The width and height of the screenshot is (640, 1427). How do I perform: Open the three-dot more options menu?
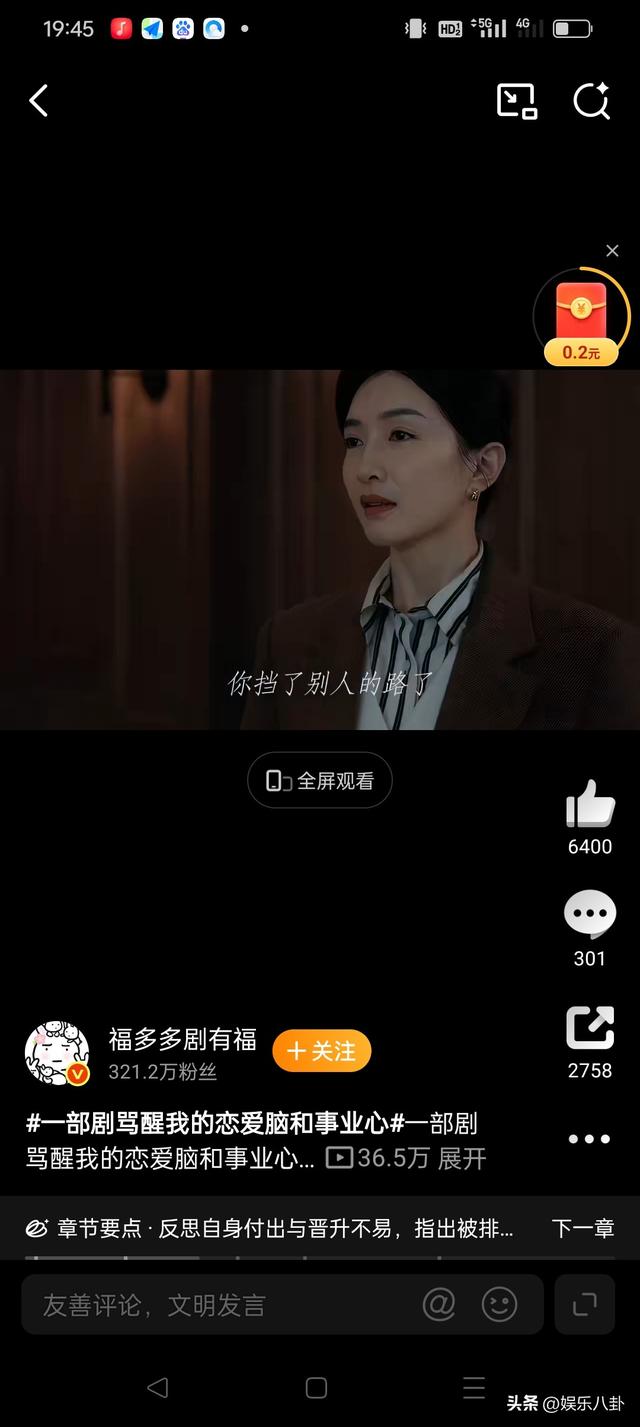tap(589, 1139)
